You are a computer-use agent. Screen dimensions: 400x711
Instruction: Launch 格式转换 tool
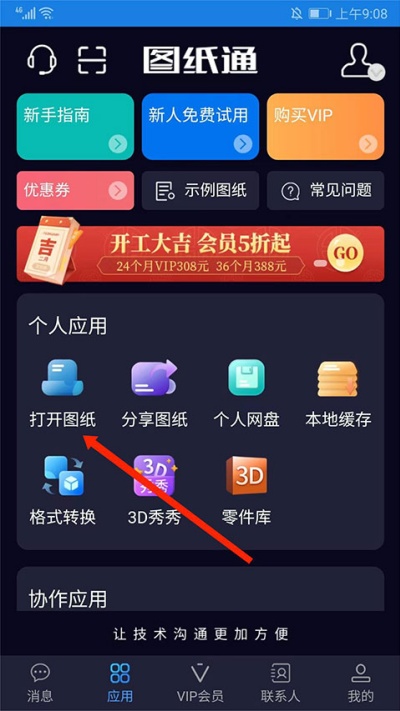(x=63, y=490)
